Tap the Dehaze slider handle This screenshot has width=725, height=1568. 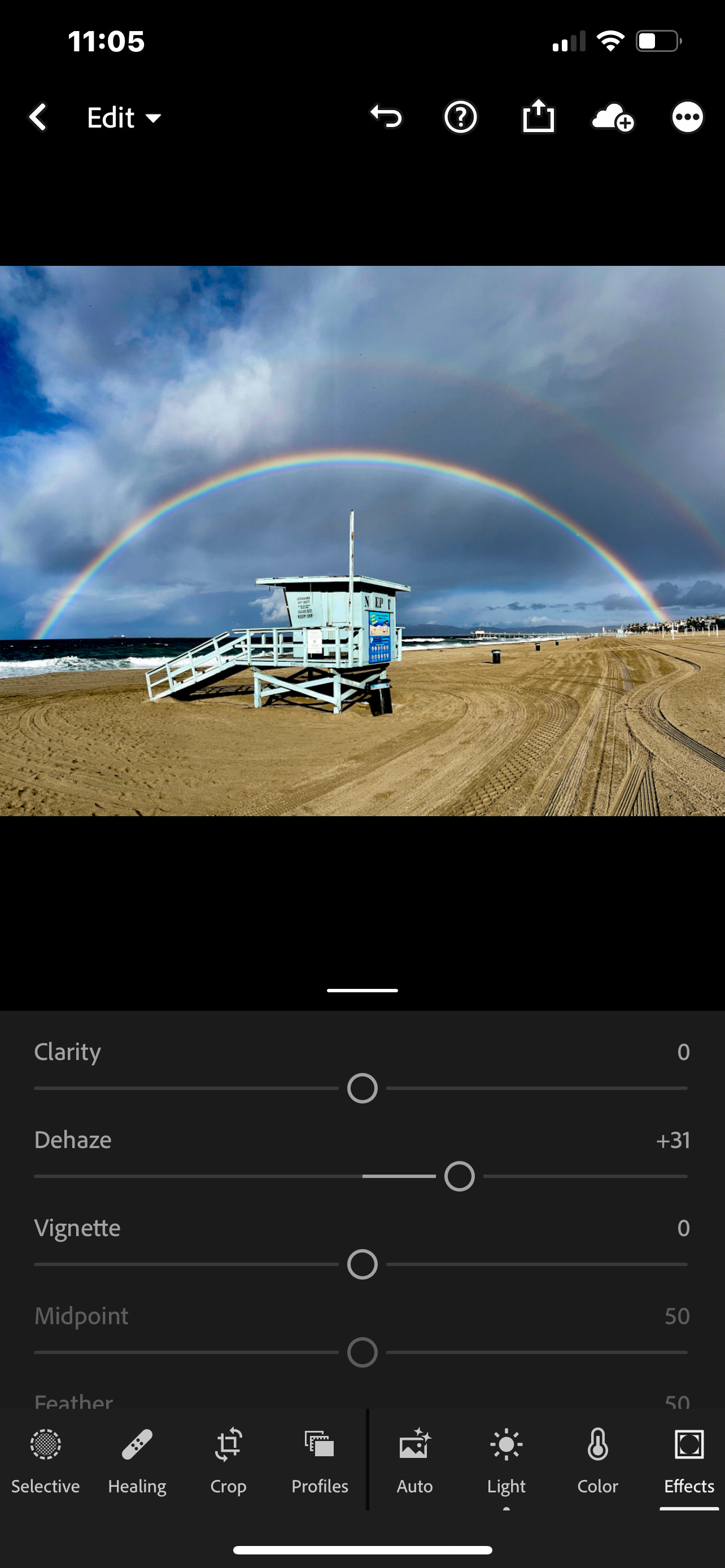point(460,1176)
